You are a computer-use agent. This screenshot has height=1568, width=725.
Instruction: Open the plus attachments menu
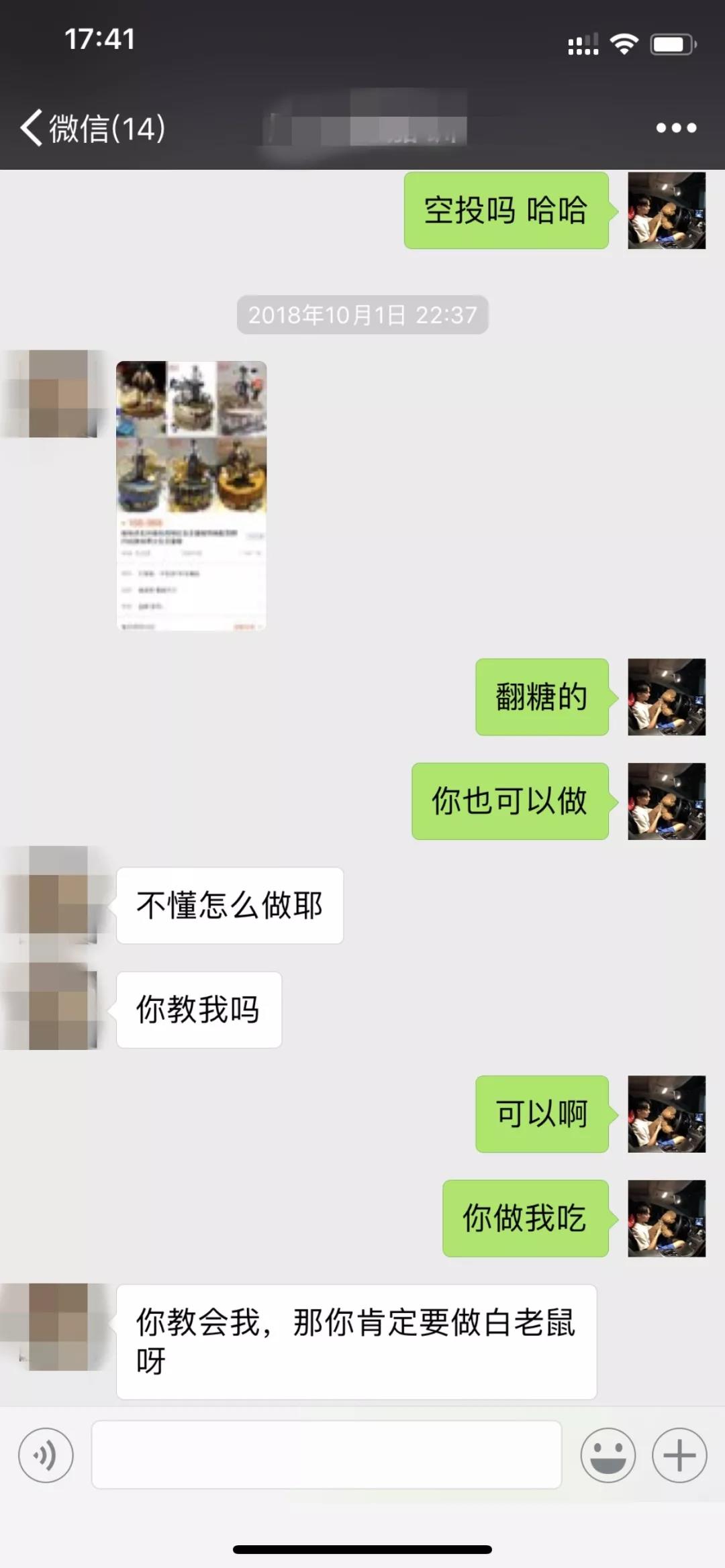679,1455
